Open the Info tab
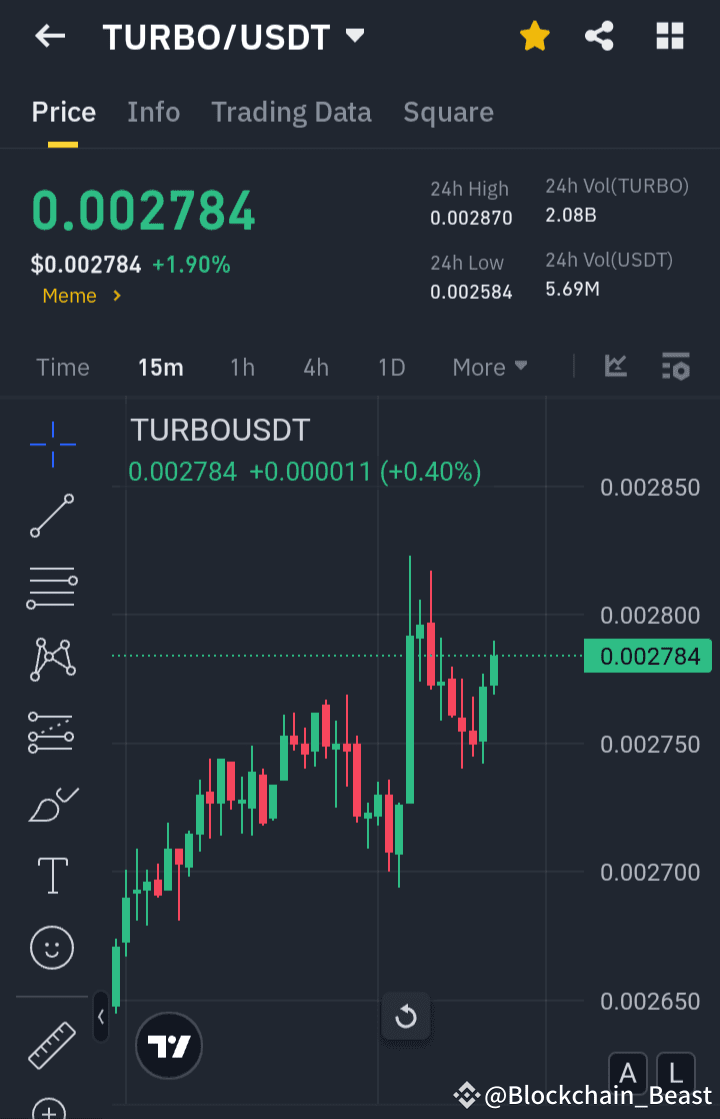Viewport: 720px width, 1119px height. click(x=153, y=112)
